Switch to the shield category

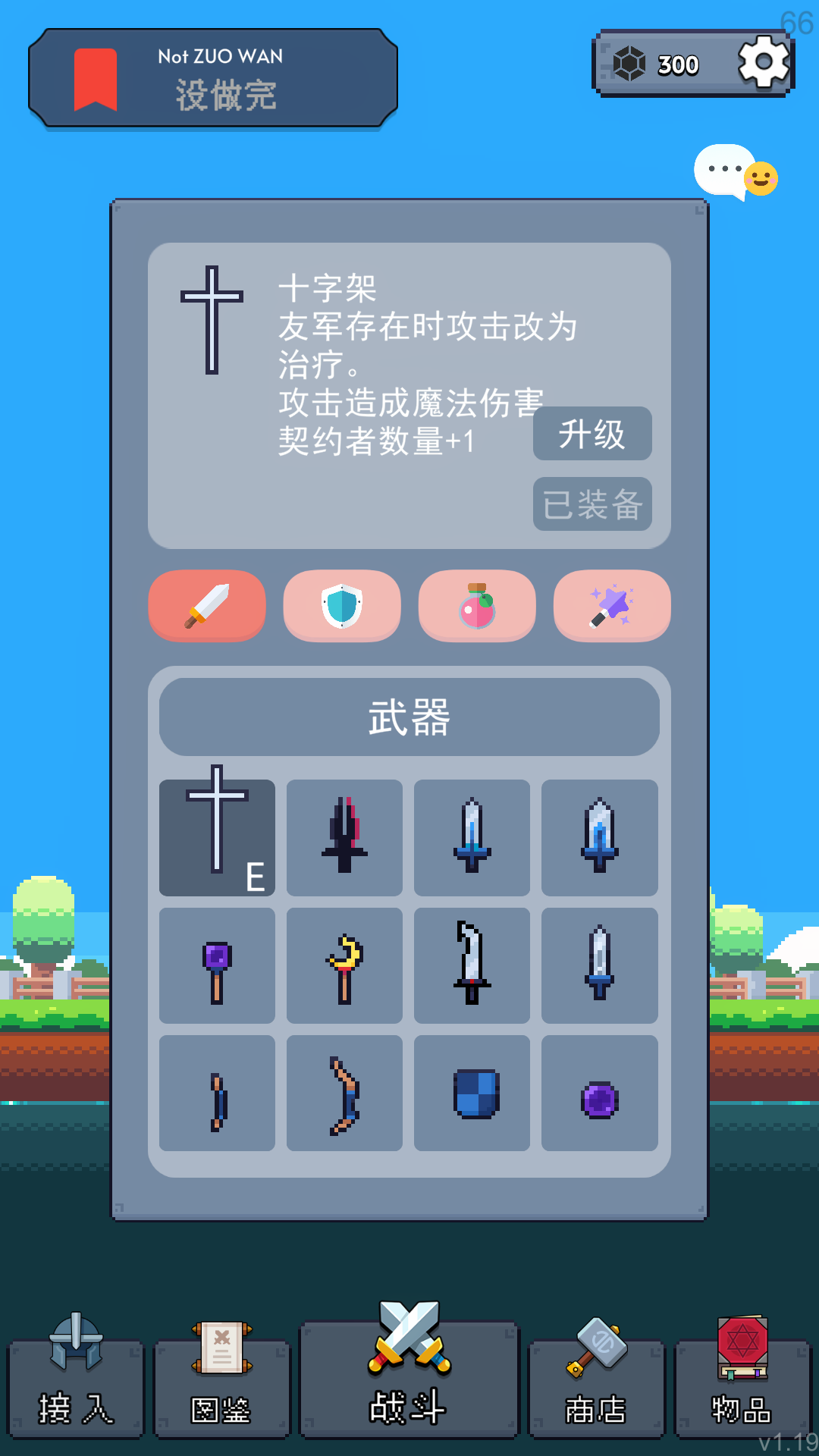342,606
